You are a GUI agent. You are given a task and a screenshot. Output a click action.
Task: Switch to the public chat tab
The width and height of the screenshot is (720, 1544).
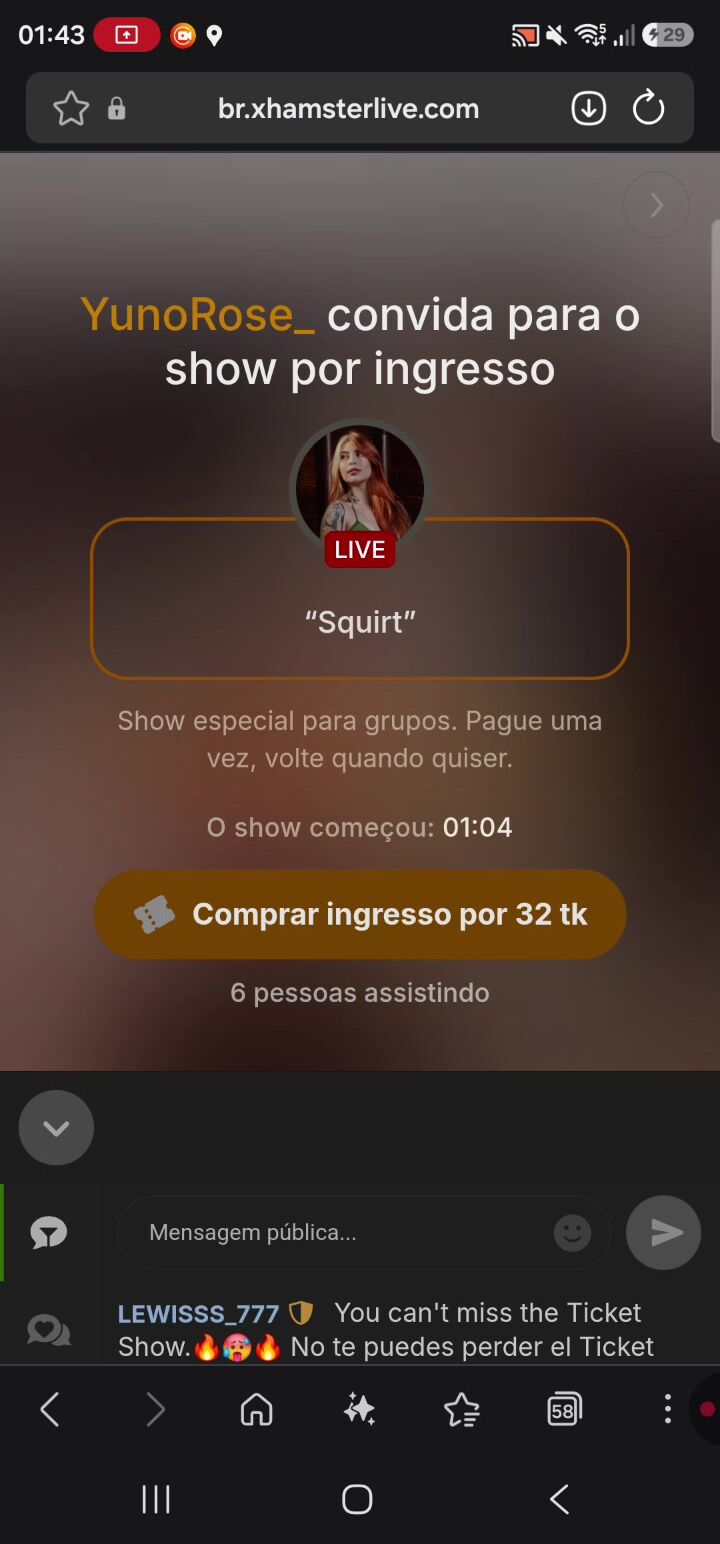tap(48, 1233)
